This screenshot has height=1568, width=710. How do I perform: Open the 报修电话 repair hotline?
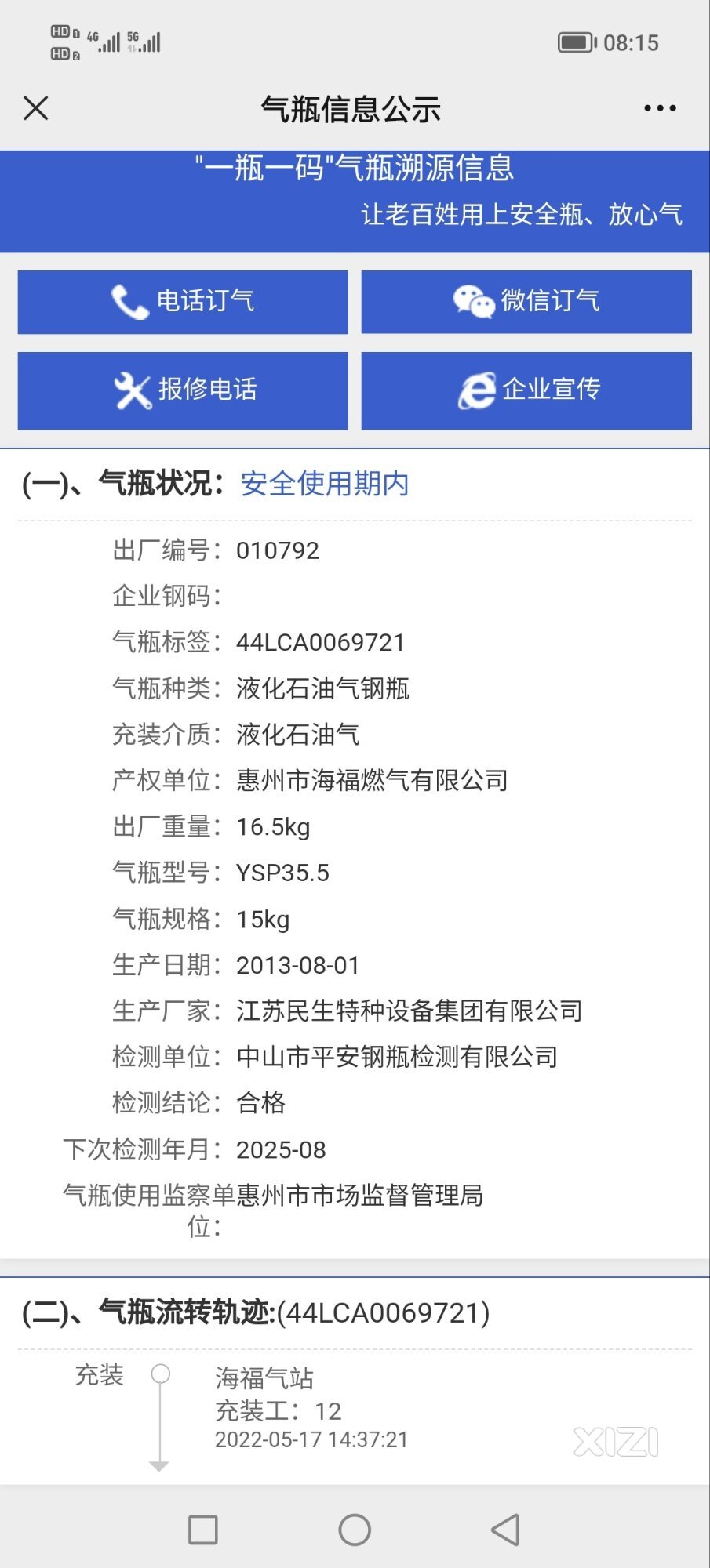tap(183, 390)
